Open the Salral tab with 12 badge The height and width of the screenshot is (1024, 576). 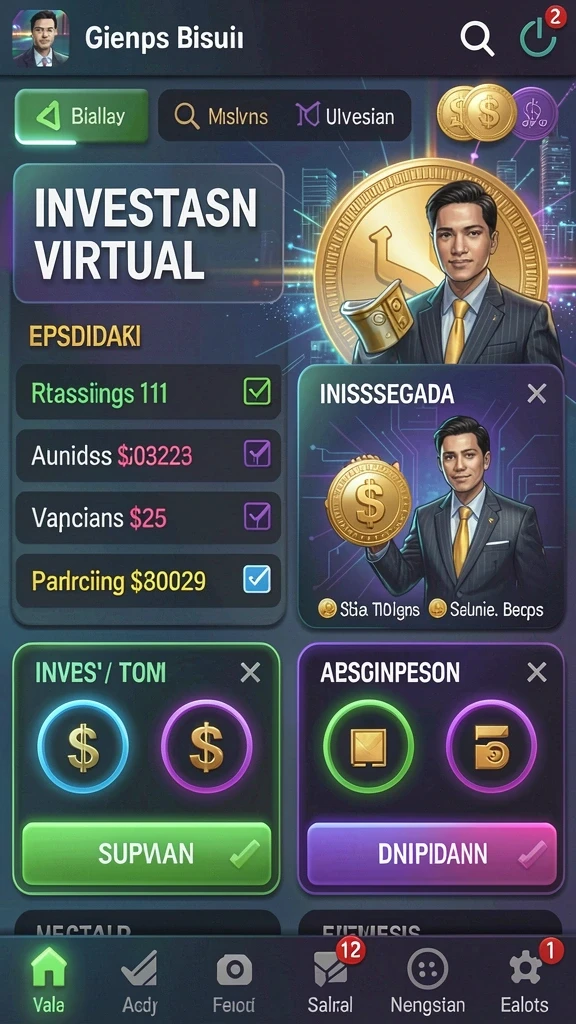coord(332,981)
